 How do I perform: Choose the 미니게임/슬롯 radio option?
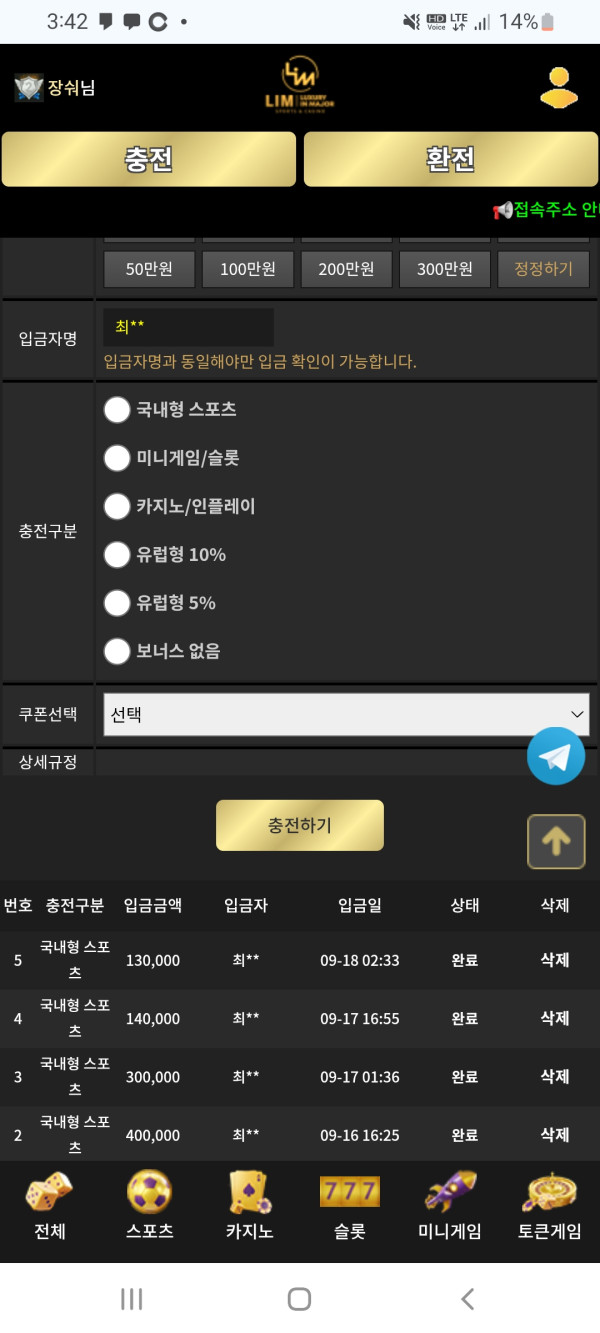(118, 458)
